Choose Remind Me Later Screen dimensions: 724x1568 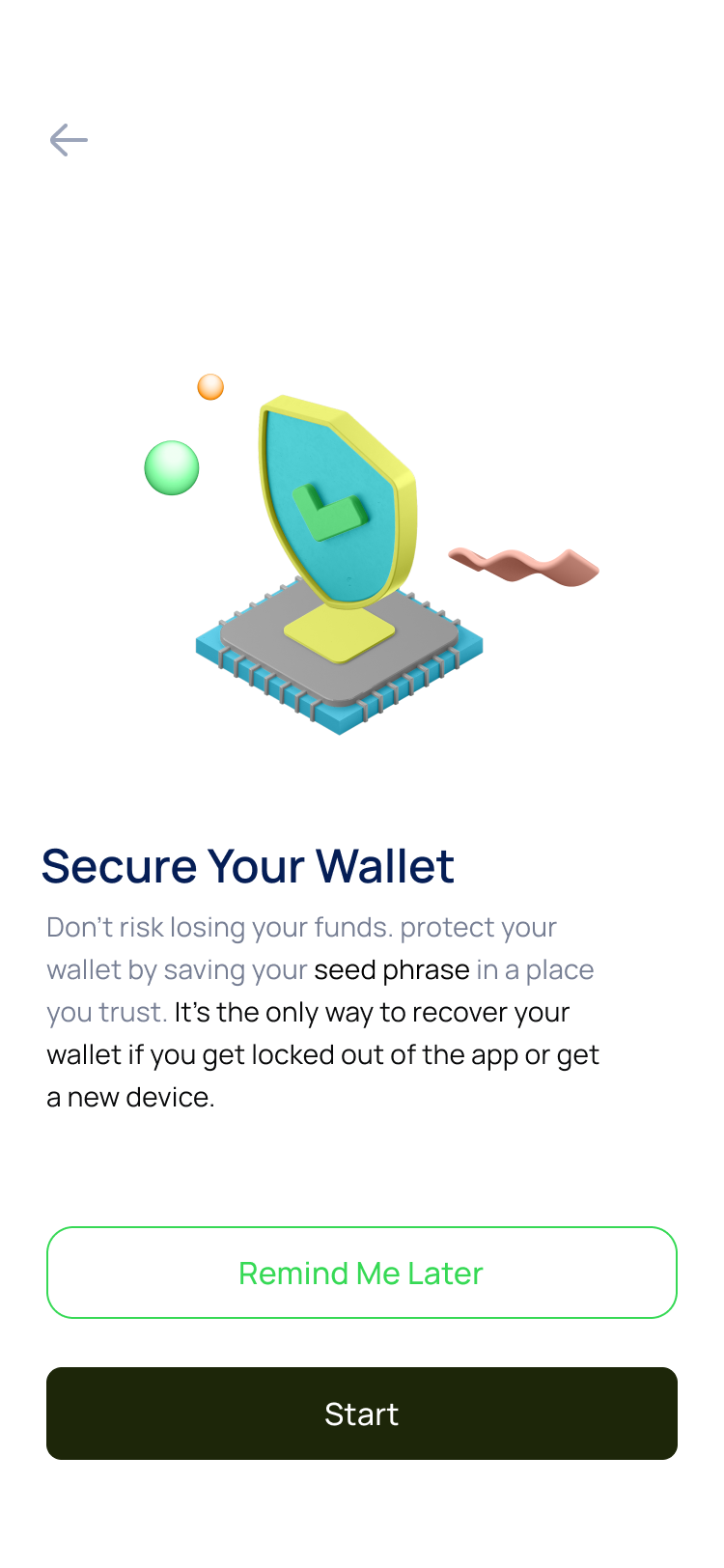(x=362, y=1273)
